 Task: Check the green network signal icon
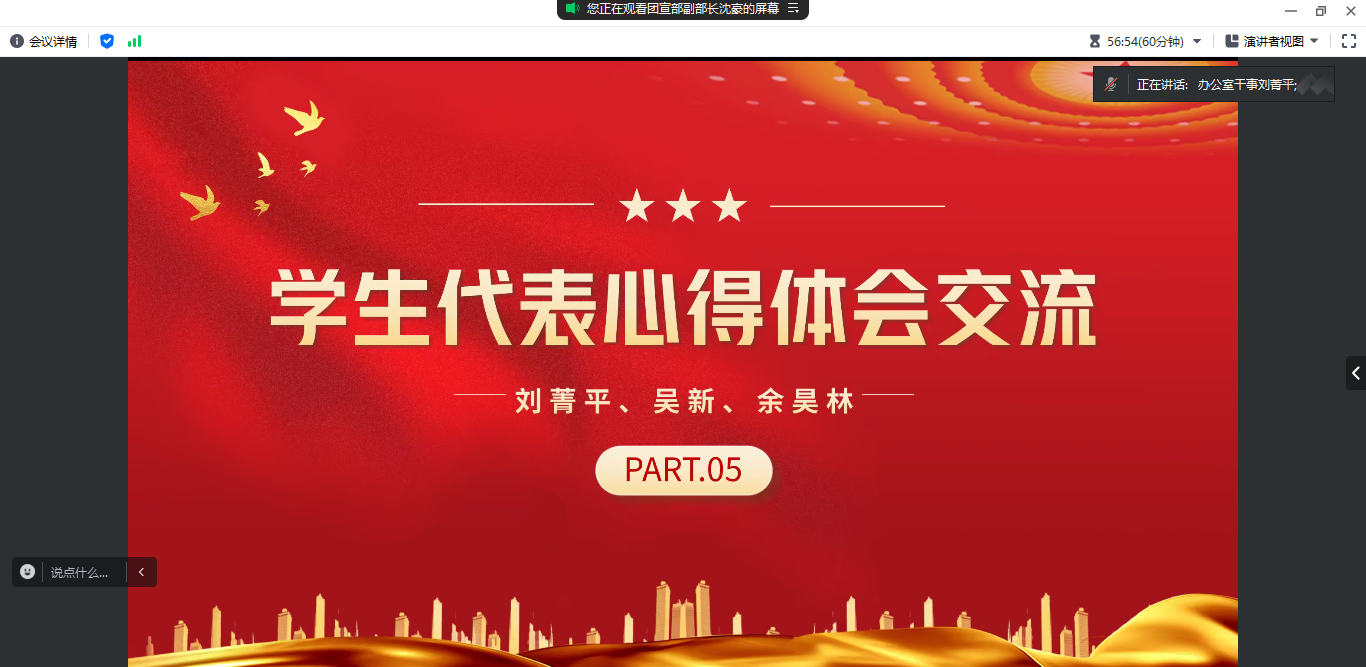(134, 41)
